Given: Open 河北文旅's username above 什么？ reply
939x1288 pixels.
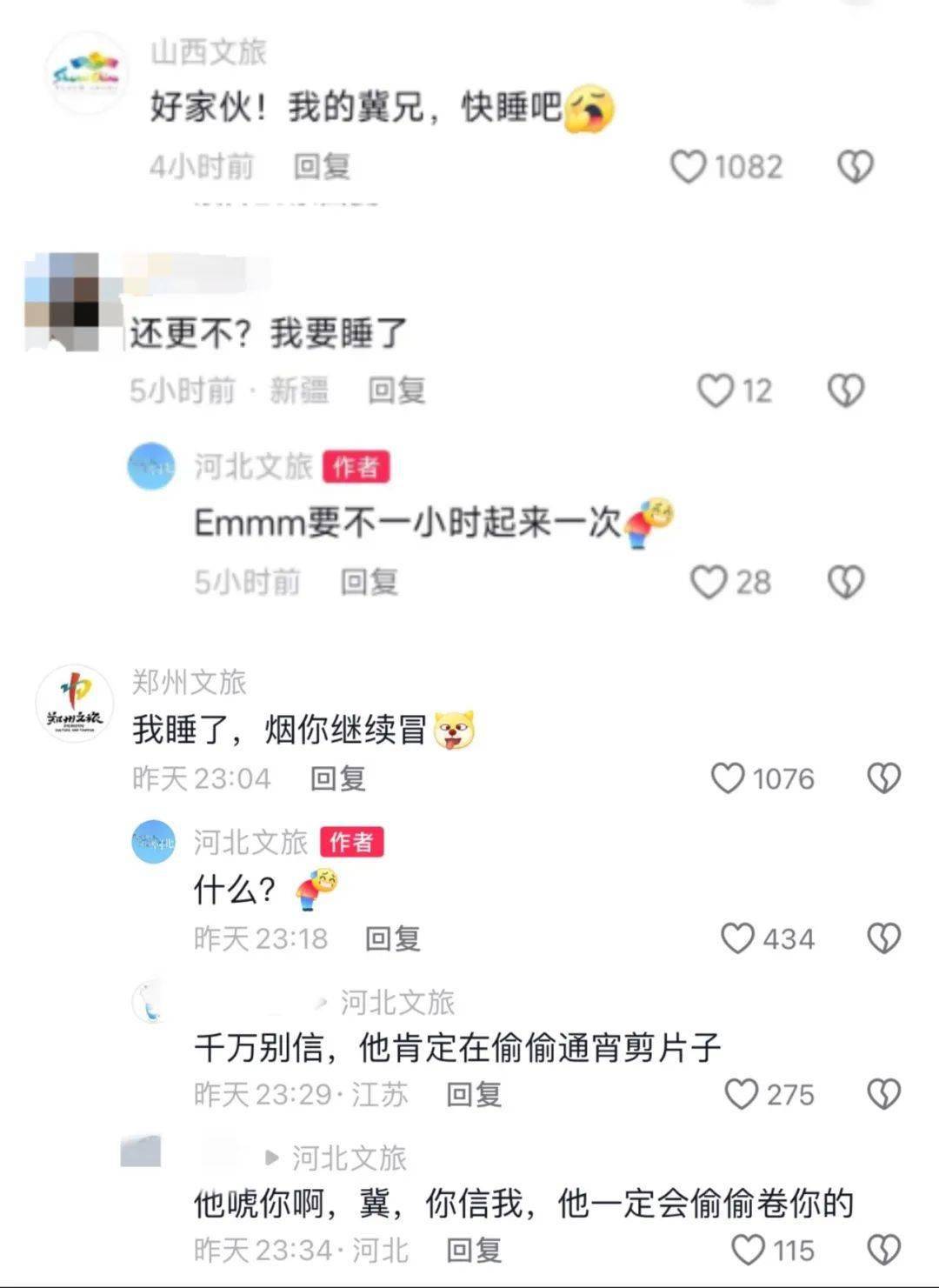Looking at the screenshot, I should (x=250, y=842).
